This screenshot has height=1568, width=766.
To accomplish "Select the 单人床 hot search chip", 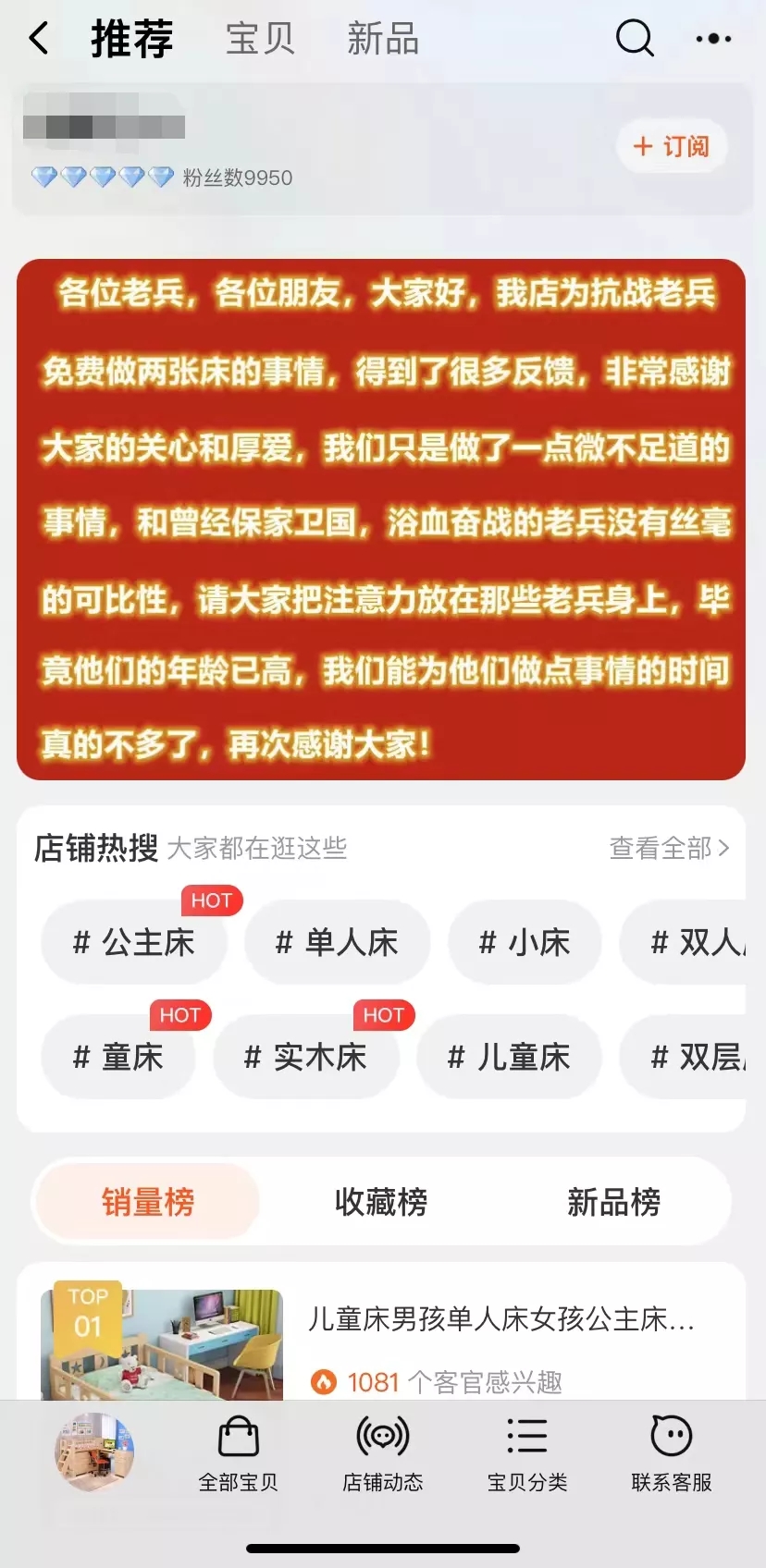I will [x=337, y=943].
